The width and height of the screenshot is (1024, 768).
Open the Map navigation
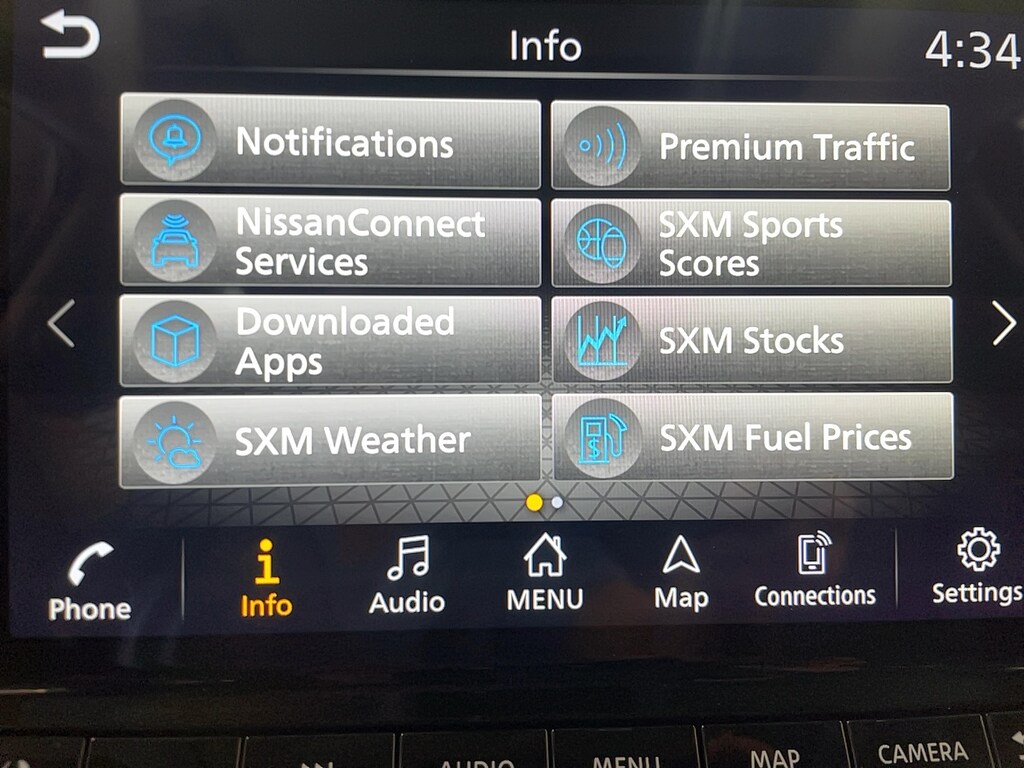[x=681, y=573]
